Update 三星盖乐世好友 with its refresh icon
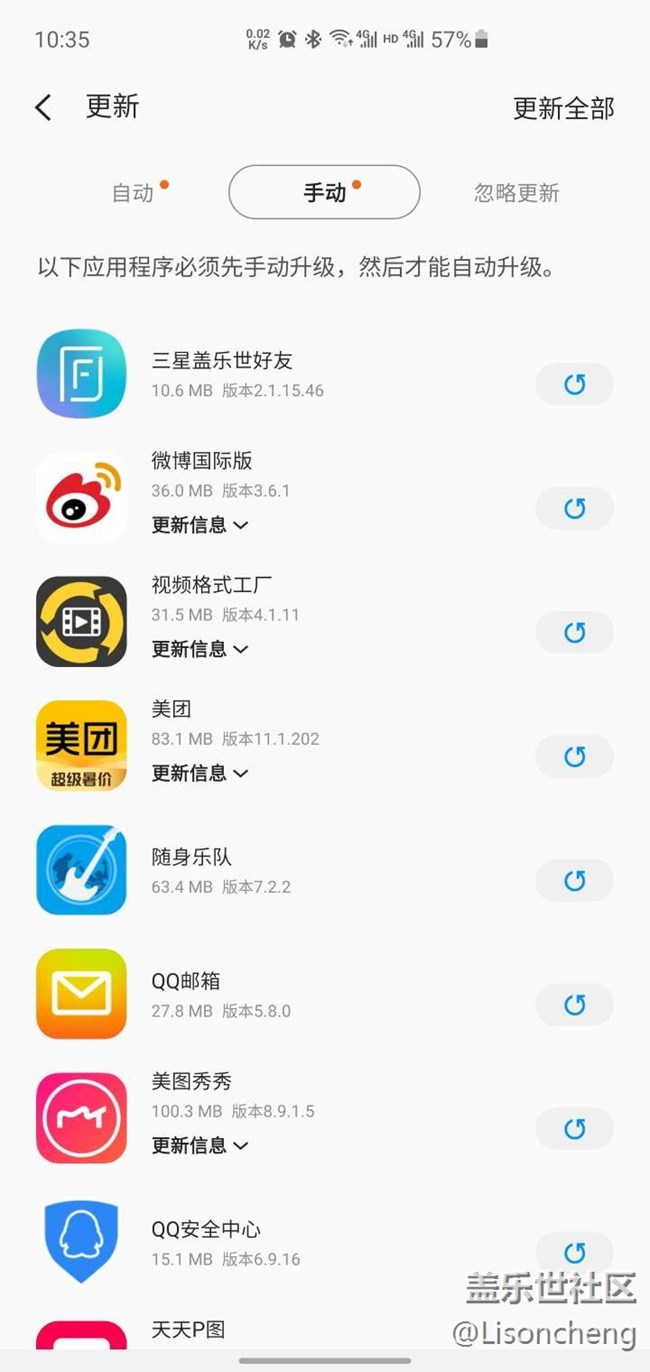Viewport: 650px width, 1372px height. 574,384
